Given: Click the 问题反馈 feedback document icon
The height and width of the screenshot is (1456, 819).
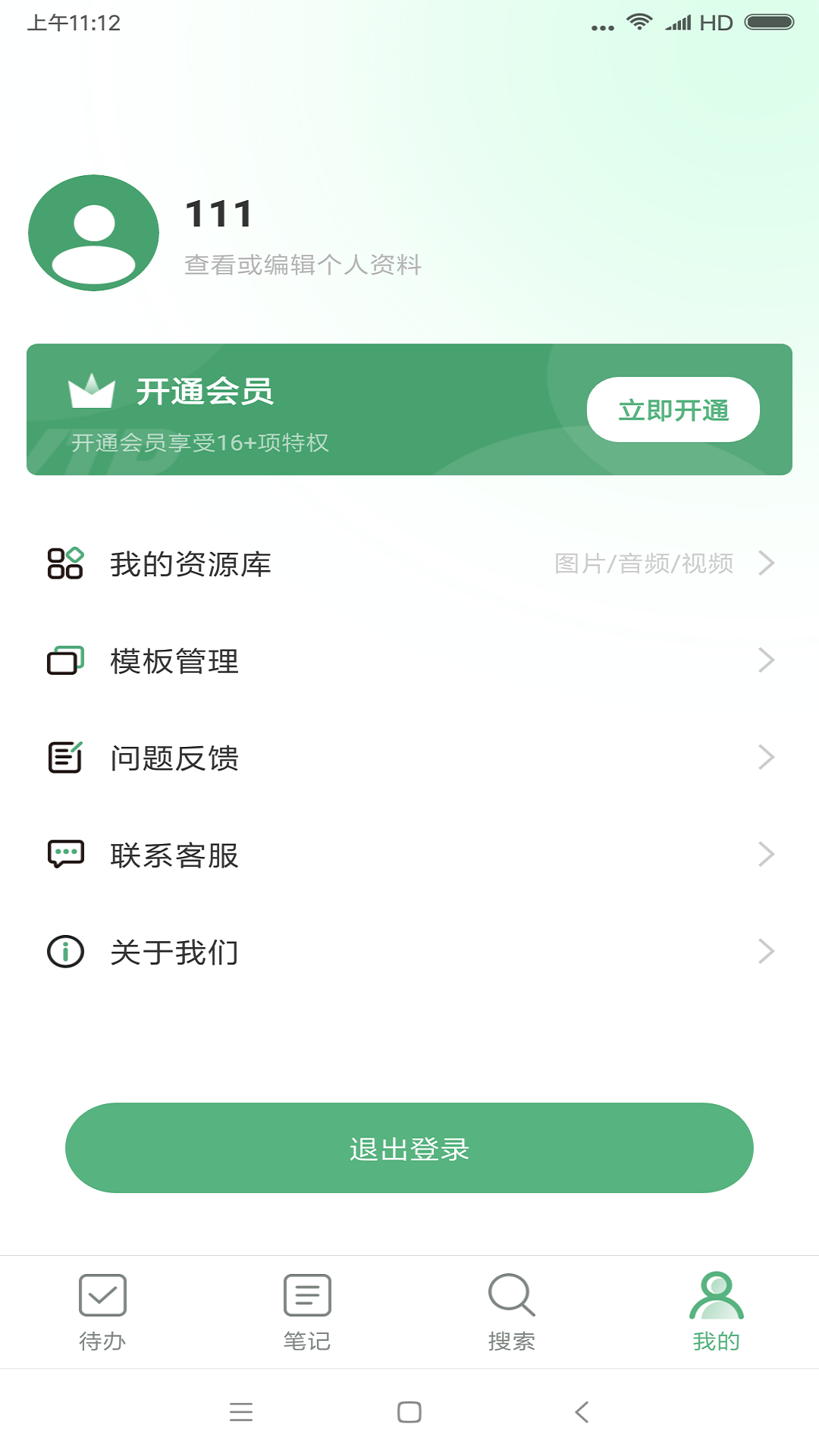Looking at the screenshot, I should click(67, 757).
